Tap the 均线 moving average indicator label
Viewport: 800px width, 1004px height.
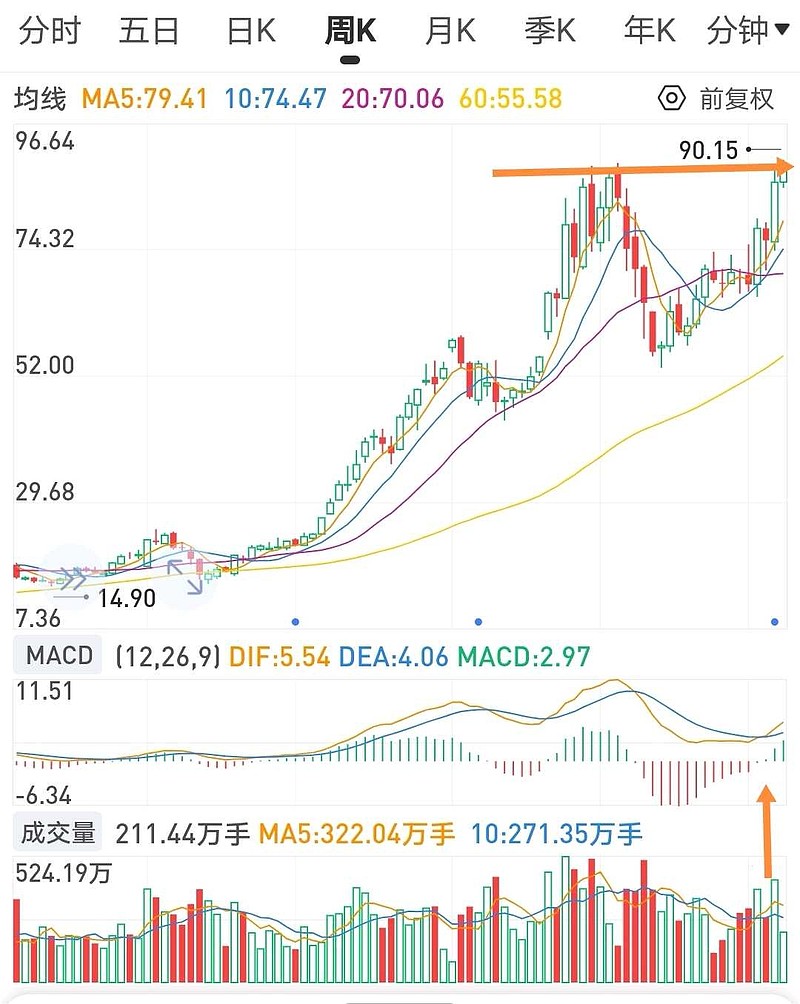point(41,99)
